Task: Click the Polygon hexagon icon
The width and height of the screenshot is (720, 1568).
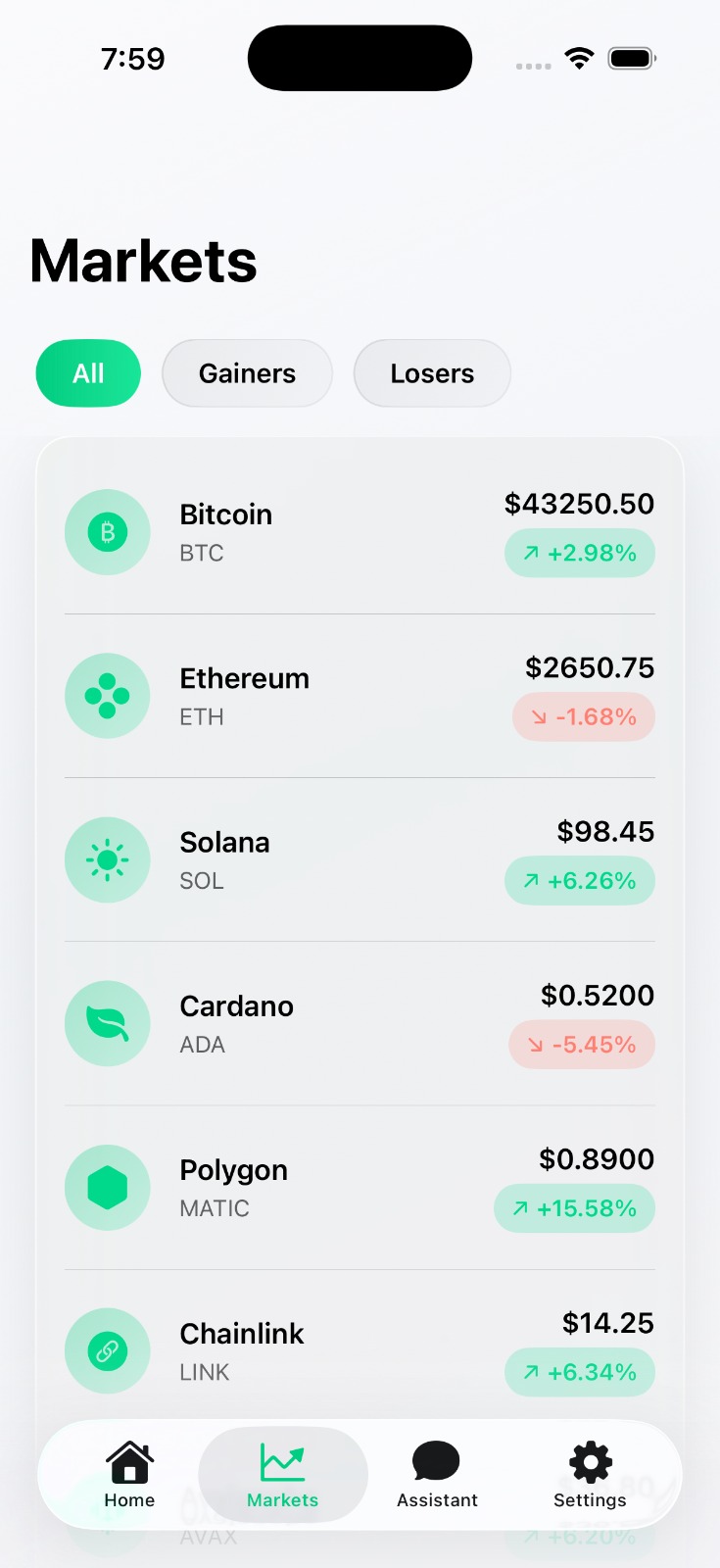Action: (x=108, y=1187)
